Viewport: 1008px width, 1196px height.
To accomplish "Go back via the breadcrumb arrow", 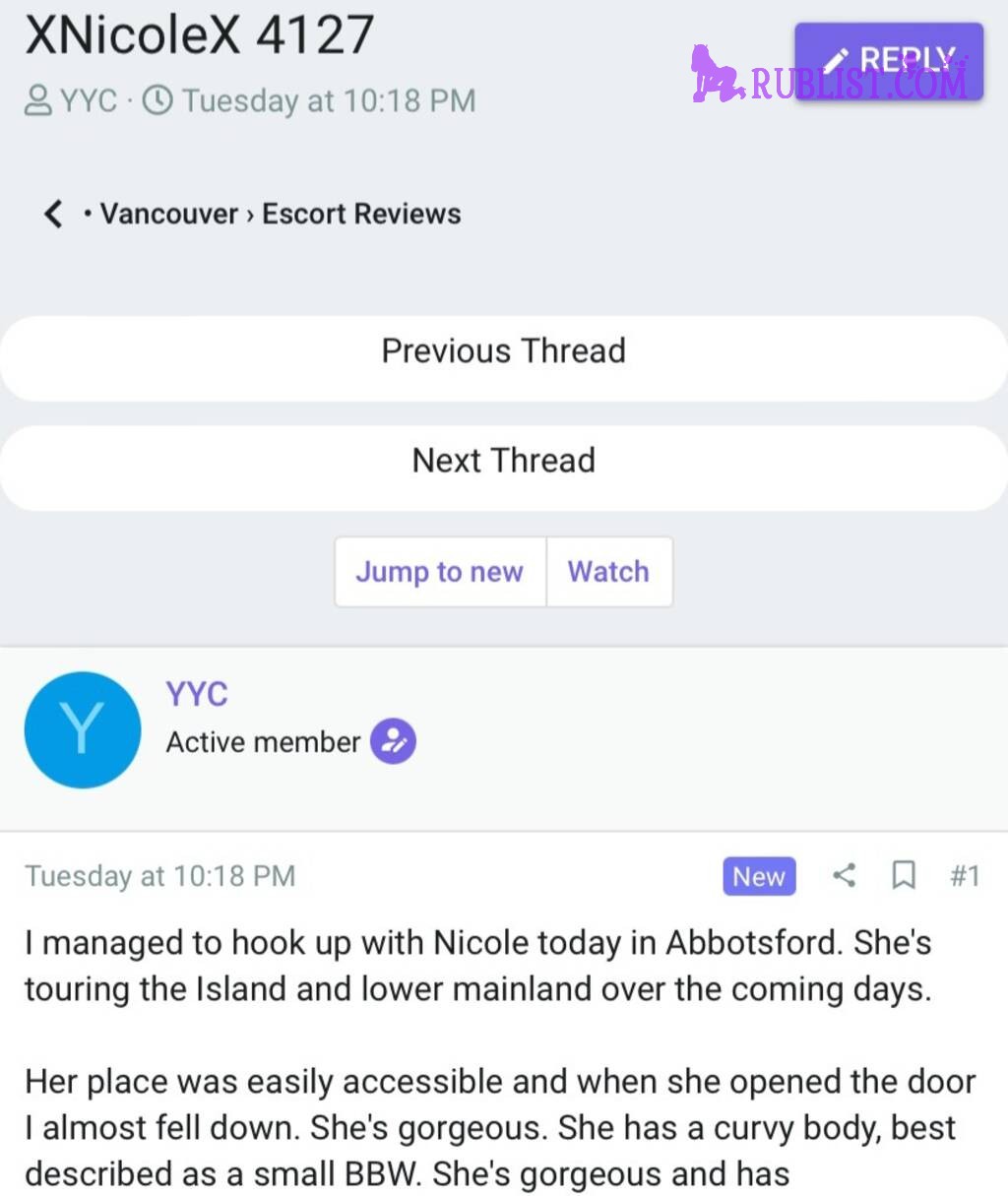I will pyautogui.click(x=53, y=214).
